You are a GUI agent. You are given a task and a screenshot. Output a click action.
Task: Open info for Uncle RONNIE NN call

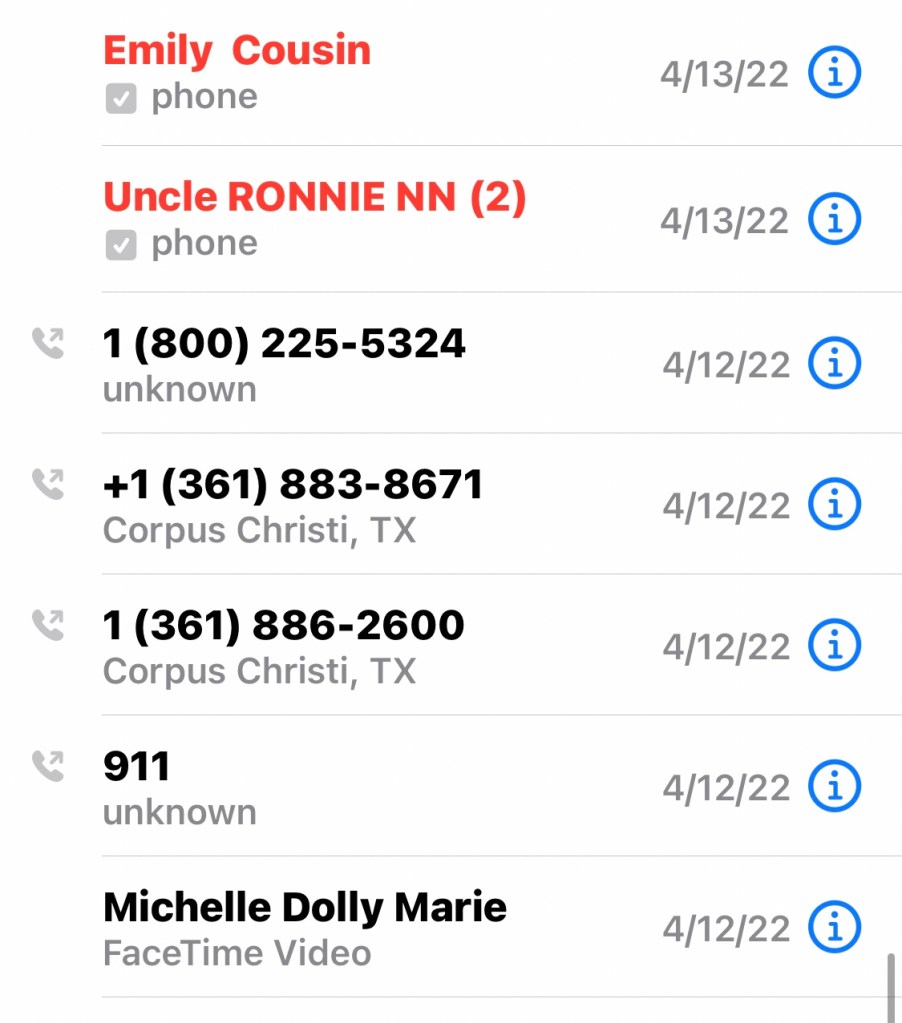pos(834,220)
